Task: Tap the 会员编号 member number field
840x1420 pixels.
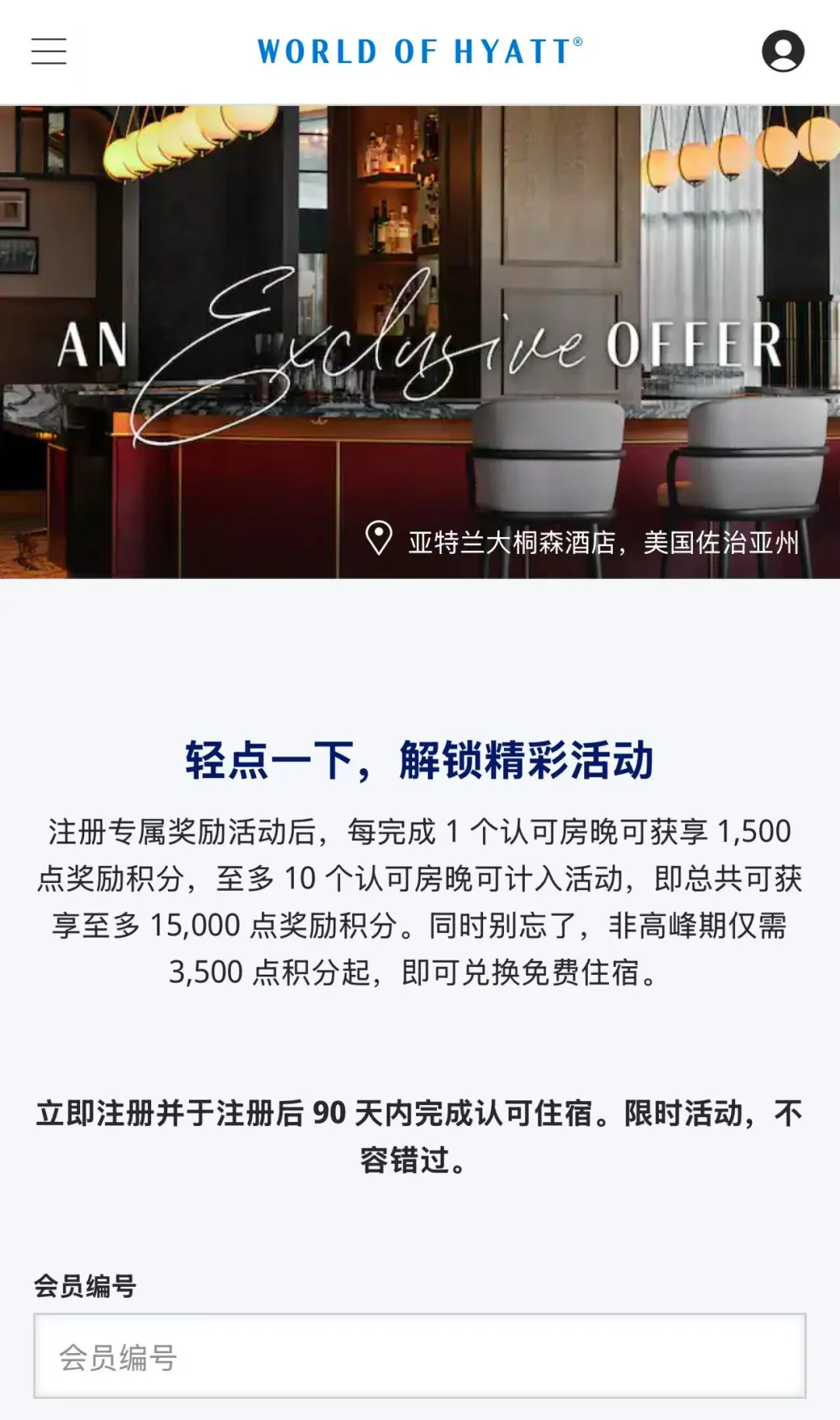Action: point(419,1356)
